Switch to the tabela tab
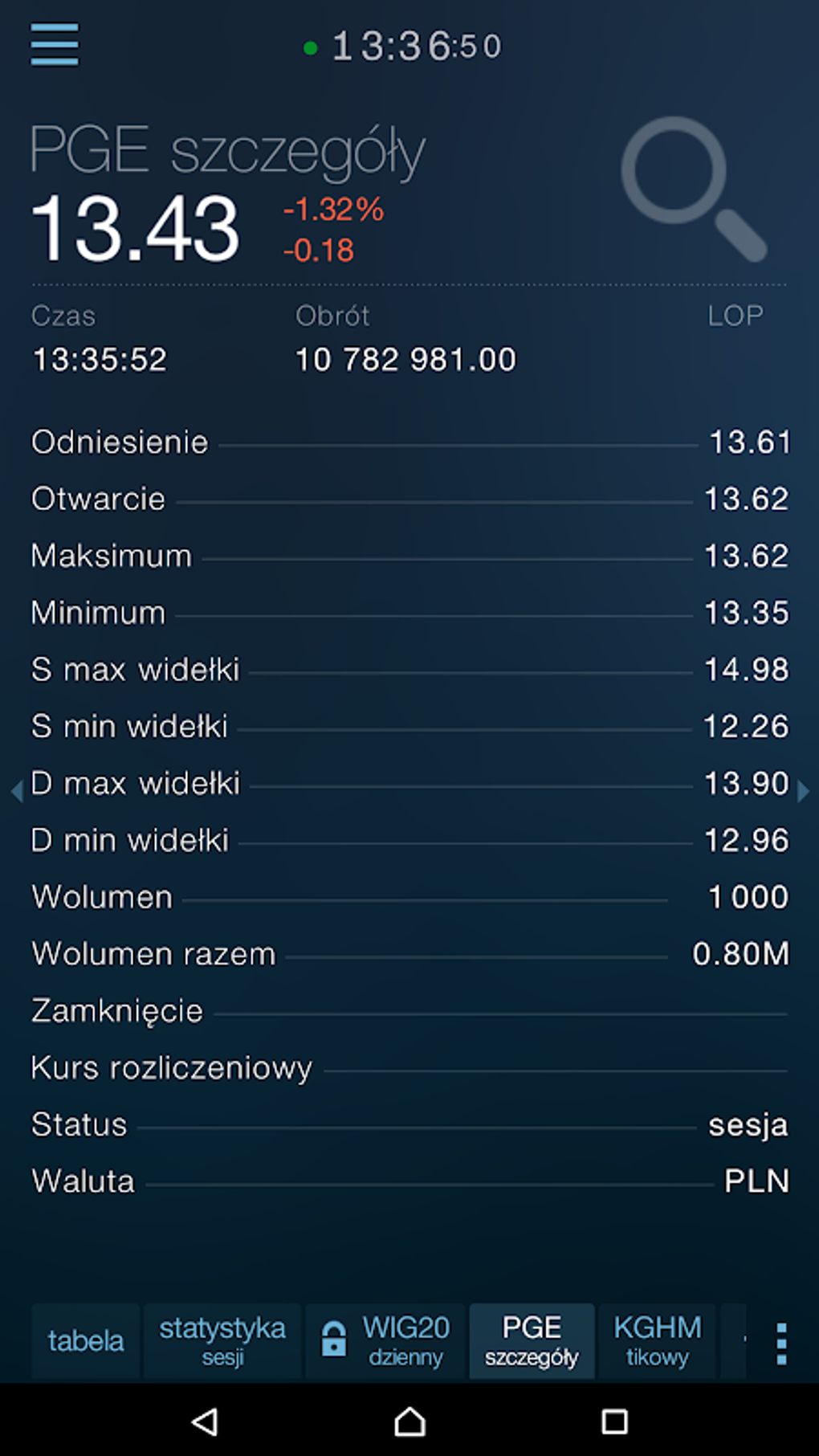The height and width of the screenshot is (1456, 819). (x=84, y=1340)
